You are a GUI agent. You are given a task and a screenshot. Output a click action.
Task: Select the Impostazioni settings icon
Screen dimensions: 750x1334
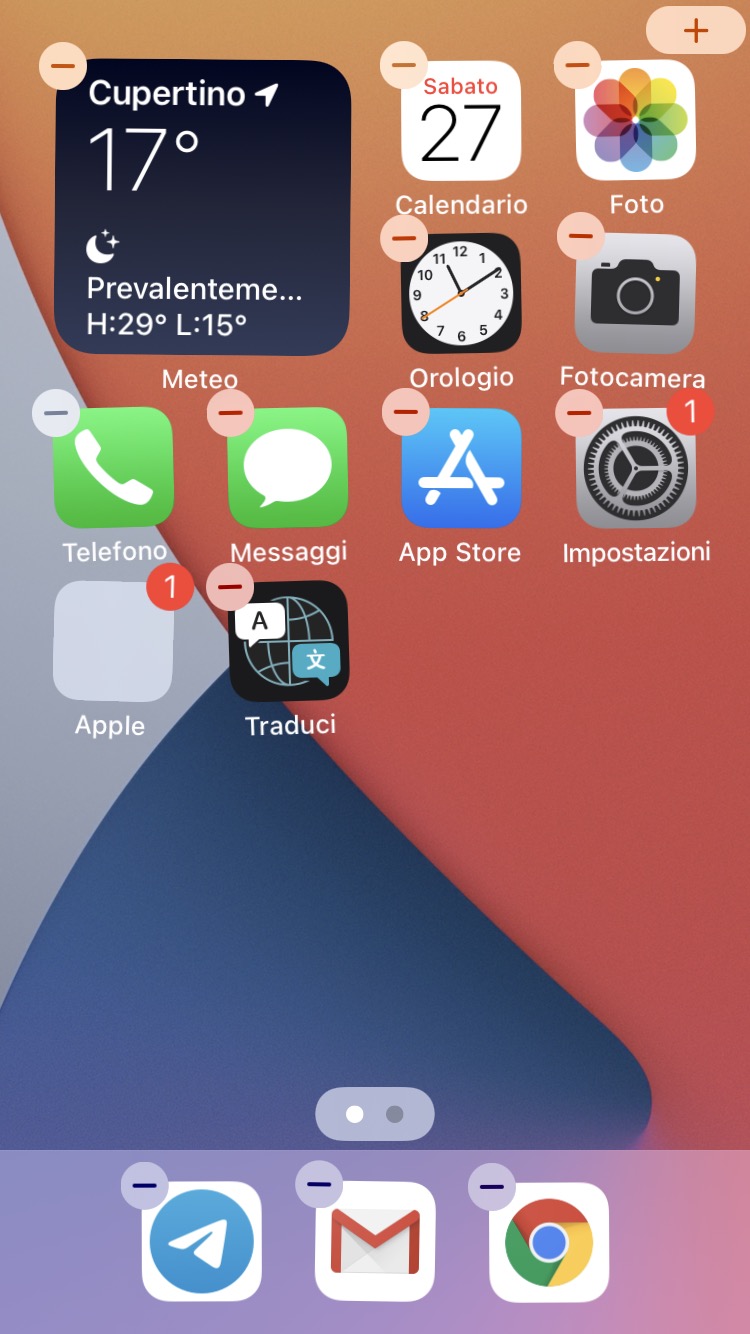(636, 468)
